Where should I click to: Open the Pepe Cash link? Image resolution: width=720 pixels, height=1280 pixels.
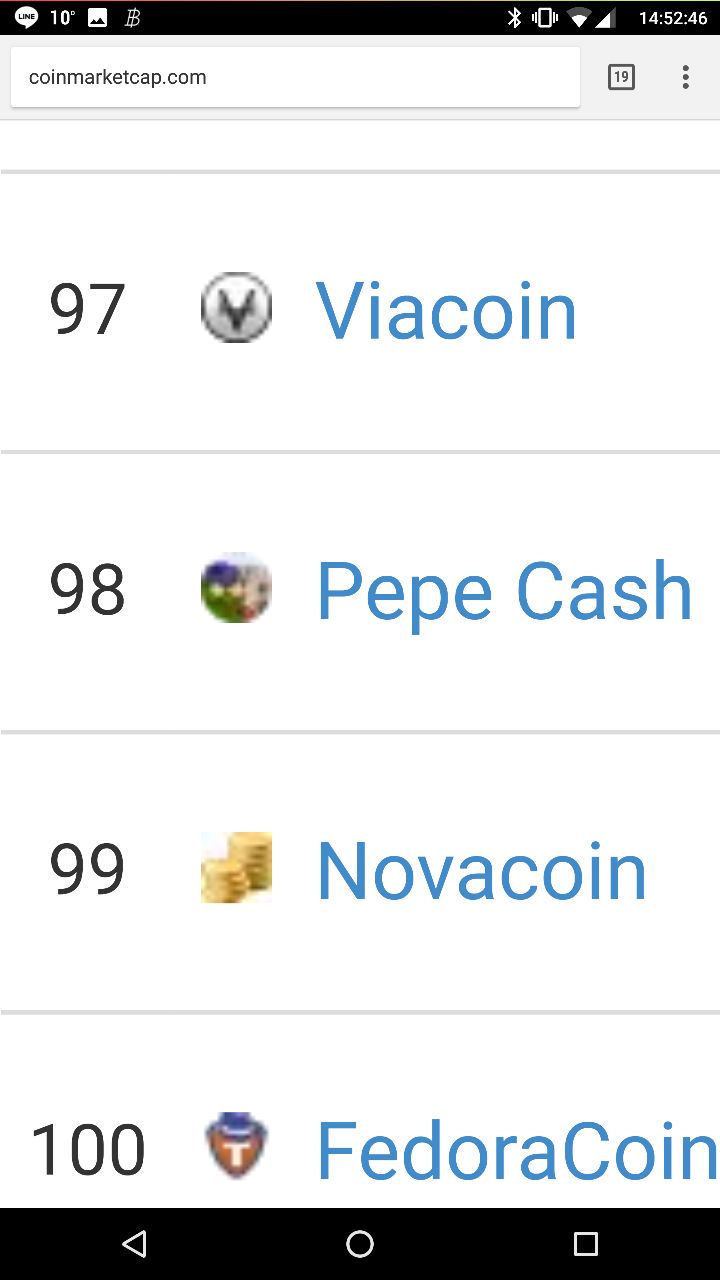point(504,591)
